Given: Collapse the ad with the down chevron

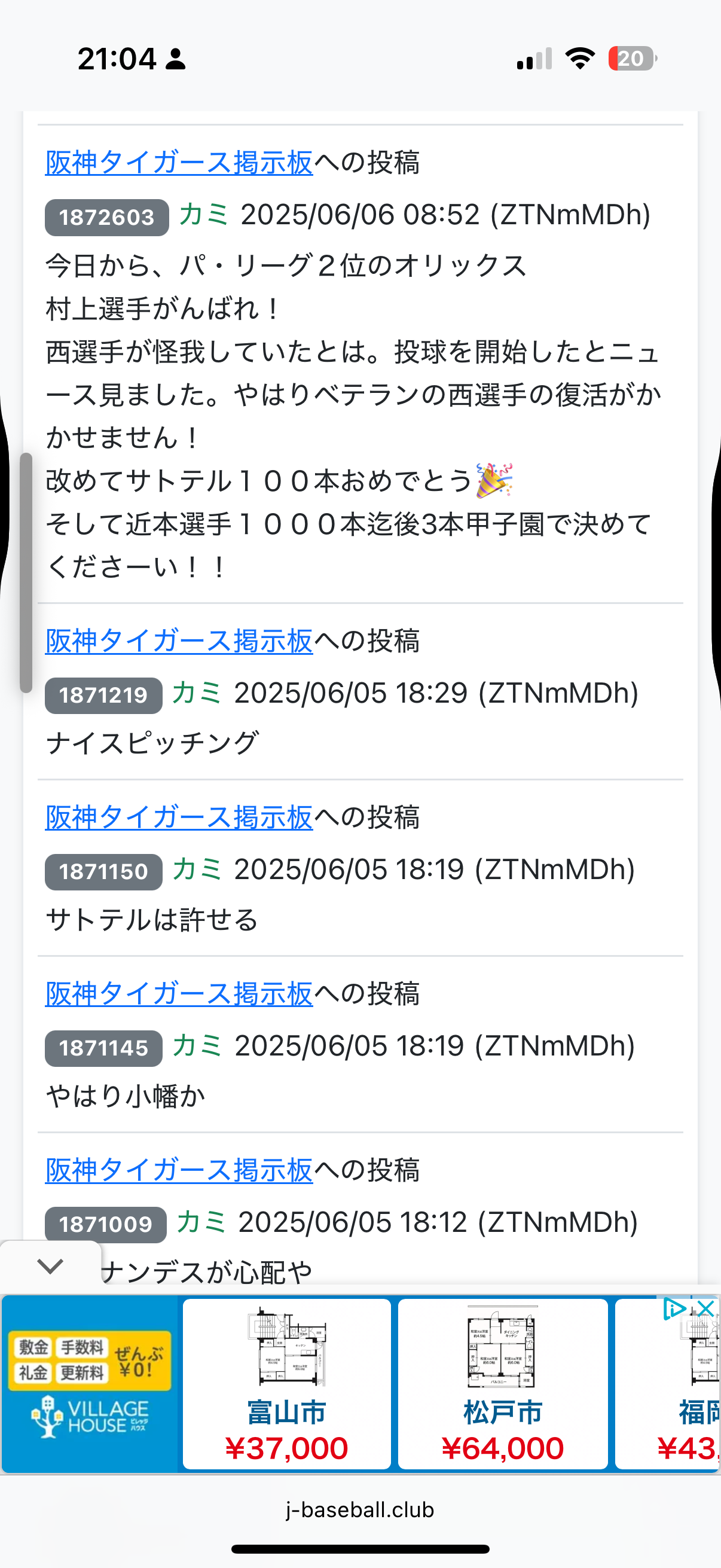Looking at the screenshot, I should [x=50, y=1267].
